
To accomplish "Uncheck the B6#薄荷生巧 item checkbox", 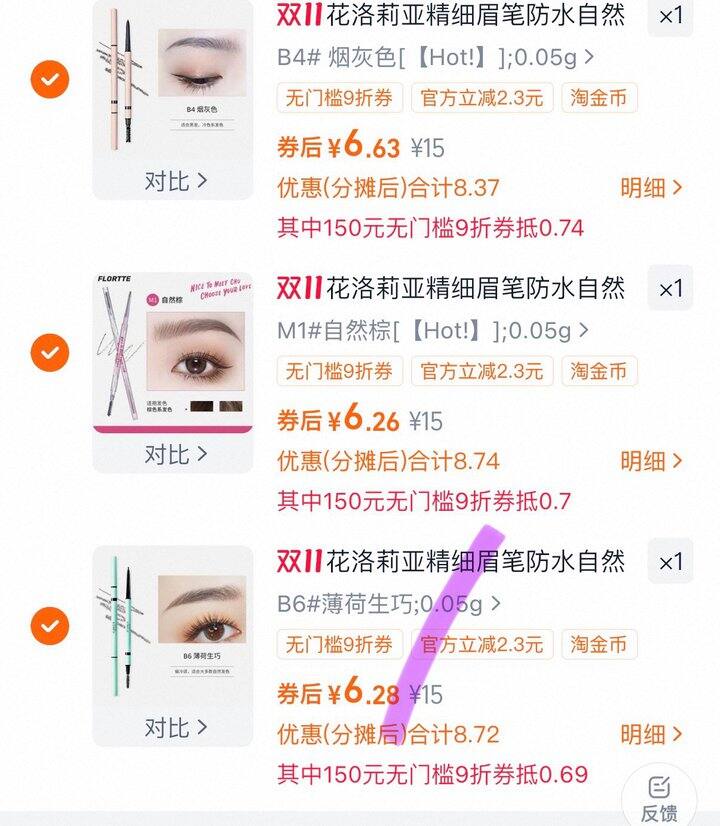I will tap(49, 626).
